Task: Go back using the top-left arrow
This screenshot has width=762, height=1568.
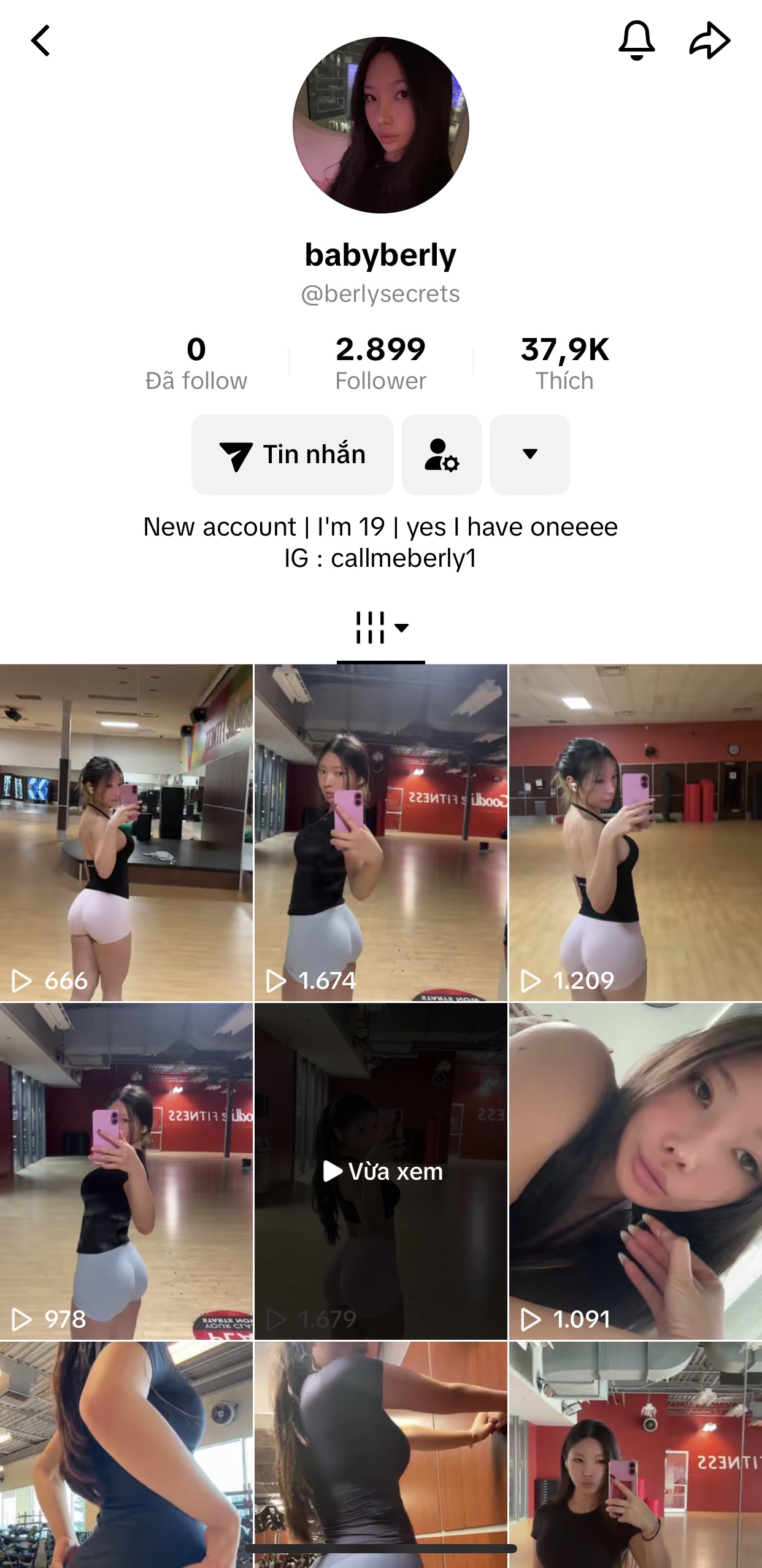Action: (40, 41)
